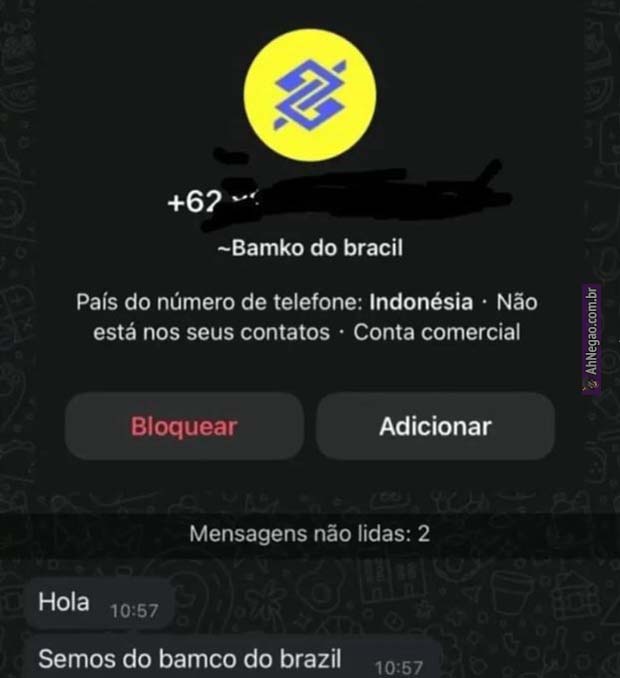The image size is (620, 678).
Task: Block the Bamko do bracil contact
Action: tap(184, 426)
